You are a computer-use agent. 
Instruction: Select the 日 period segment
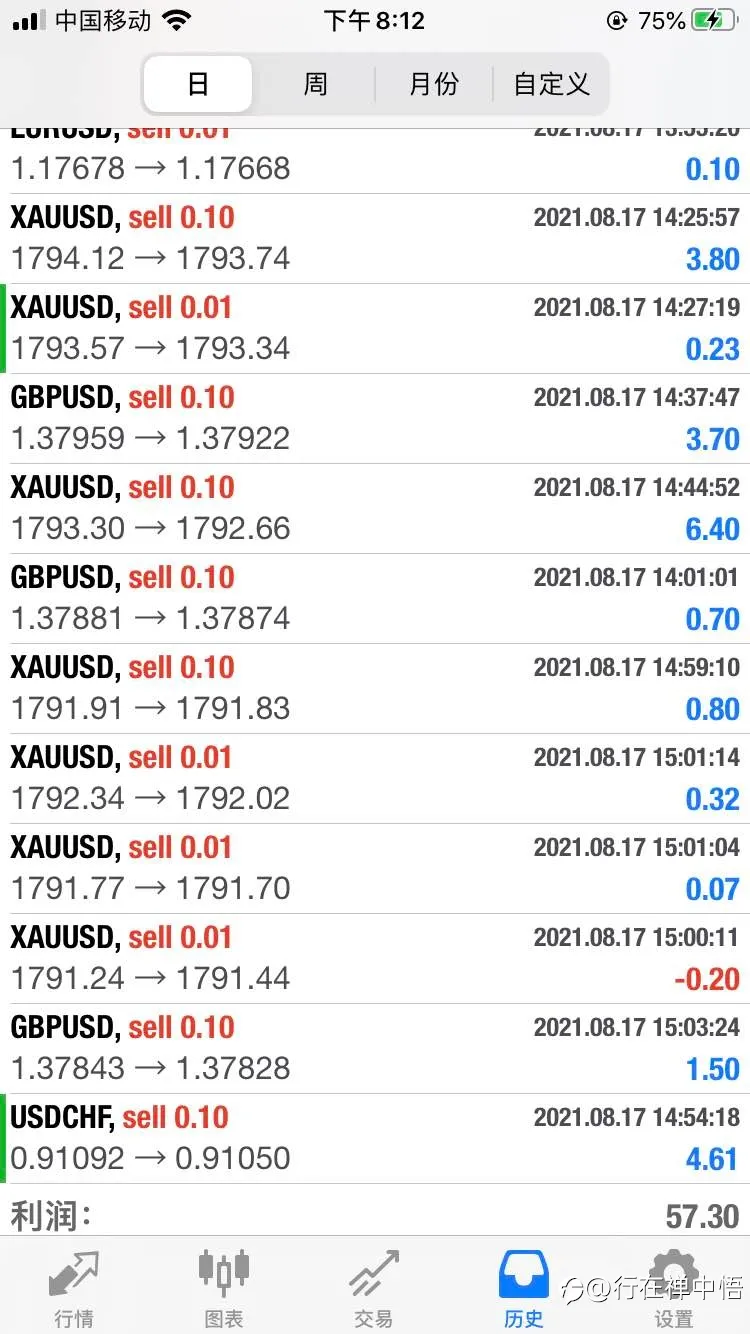pos(198,84)
